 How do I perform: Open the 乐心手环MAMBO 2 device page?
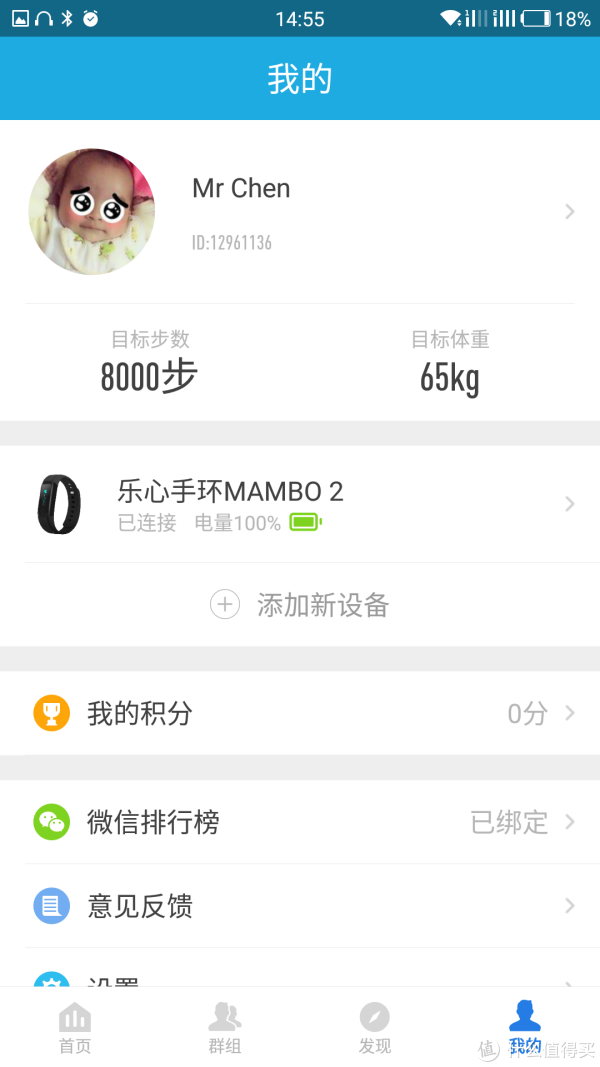click(x=300, y=504)
